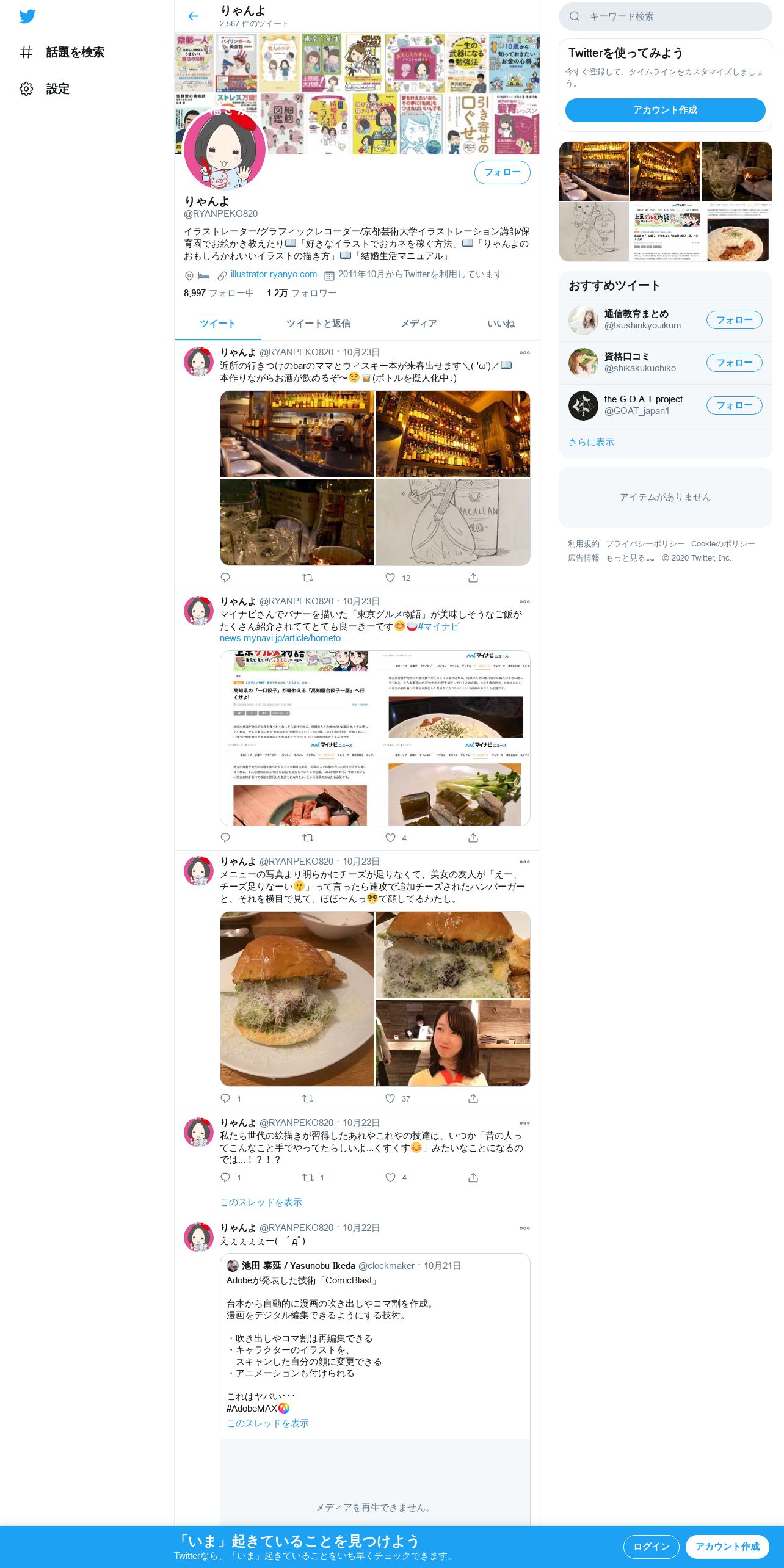This screenshot has width=784, height=1568.
Task: Go back using the arrow beside りゃんよ
Action: tap(193, 16)
